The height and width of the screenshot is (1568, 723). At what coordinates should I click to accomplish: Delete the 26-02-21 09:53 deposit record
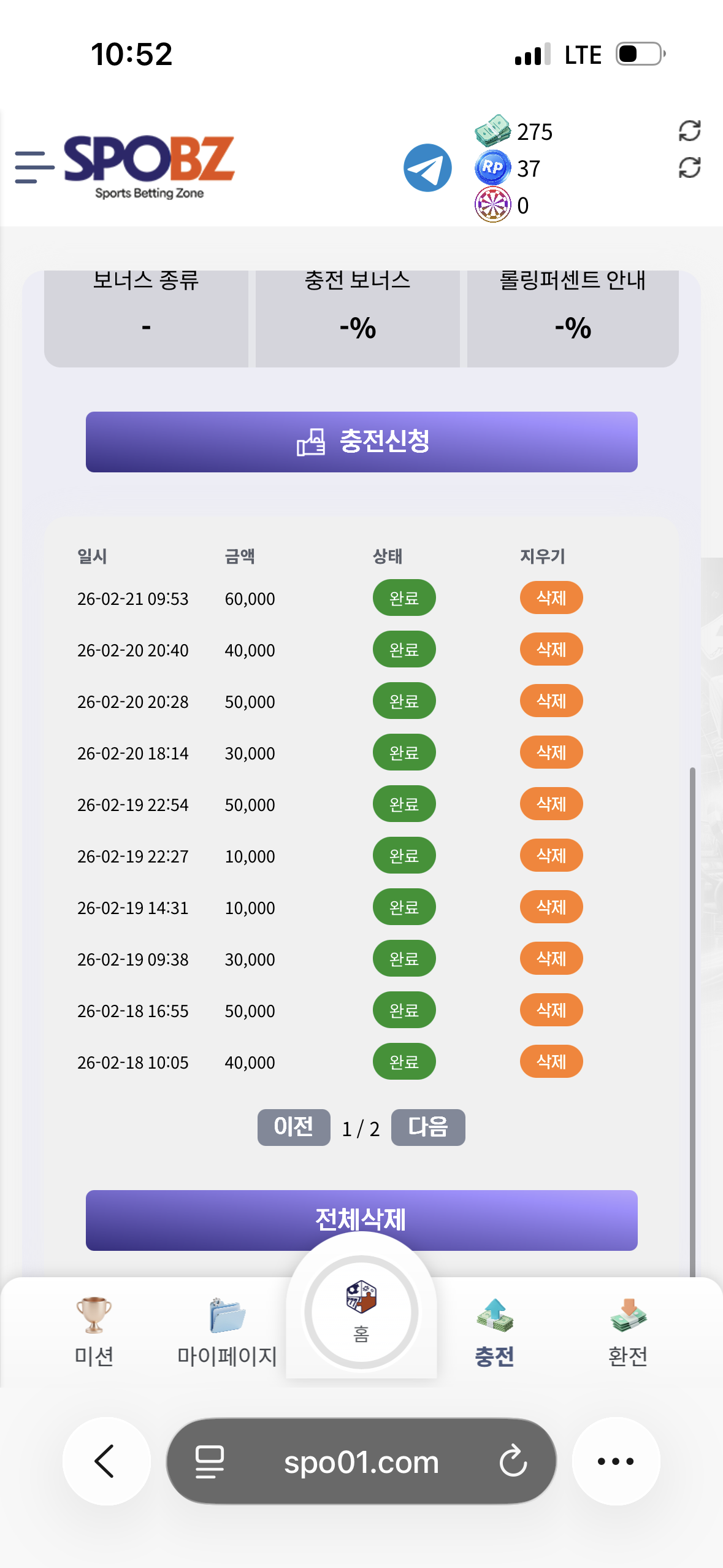pyautogui.click(x=551, y=598)
